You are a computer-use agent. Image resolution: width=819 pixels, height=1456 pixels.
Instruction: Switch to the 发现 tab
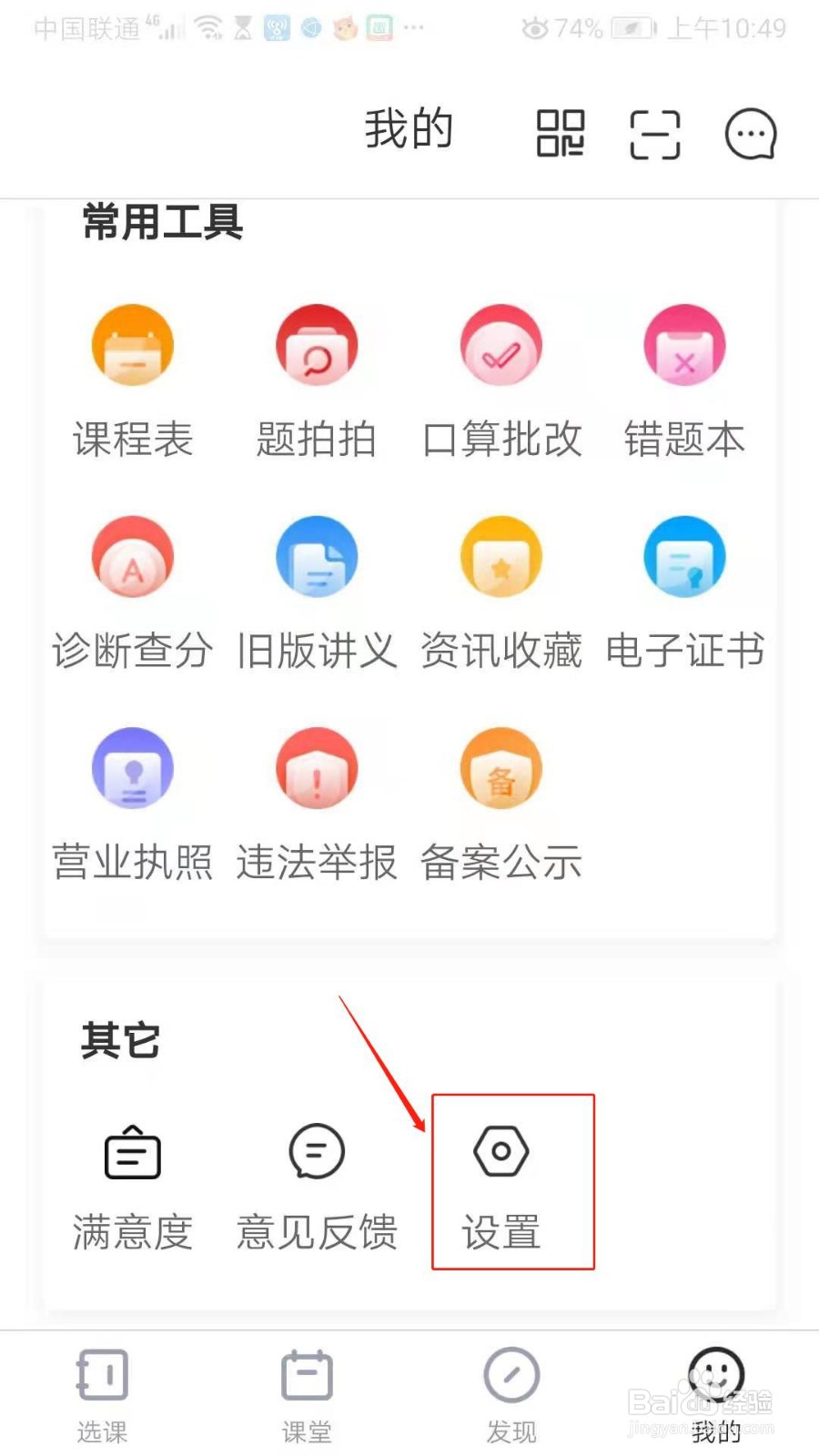(x=511, y=1392)
